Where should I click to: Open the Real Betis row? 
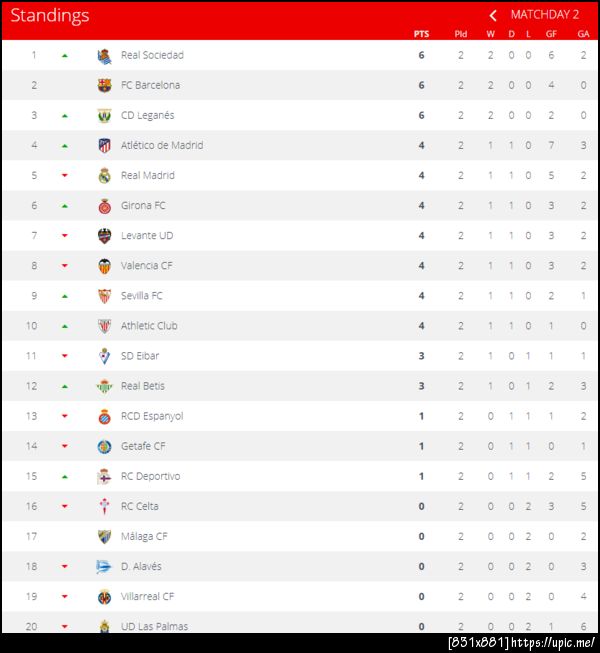(142, 385)
